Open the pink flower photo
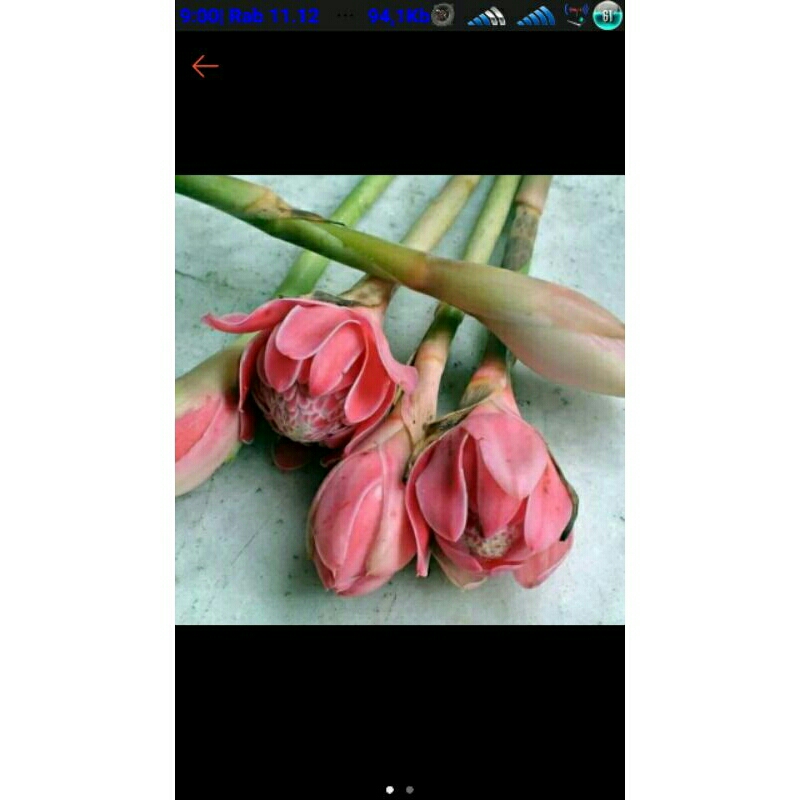 (400, 399)
